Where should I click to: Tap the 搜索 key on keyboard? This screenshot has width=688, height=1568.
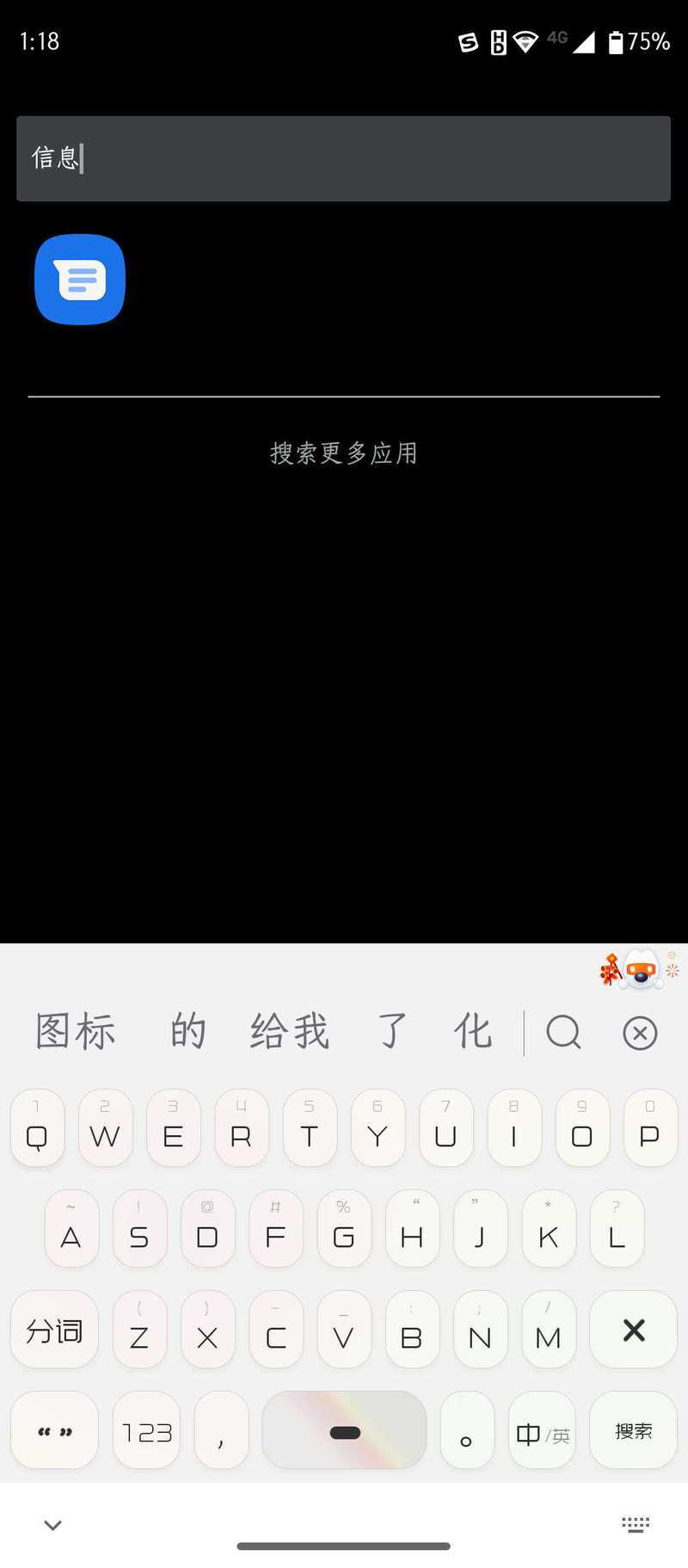tap(633, 1431)
